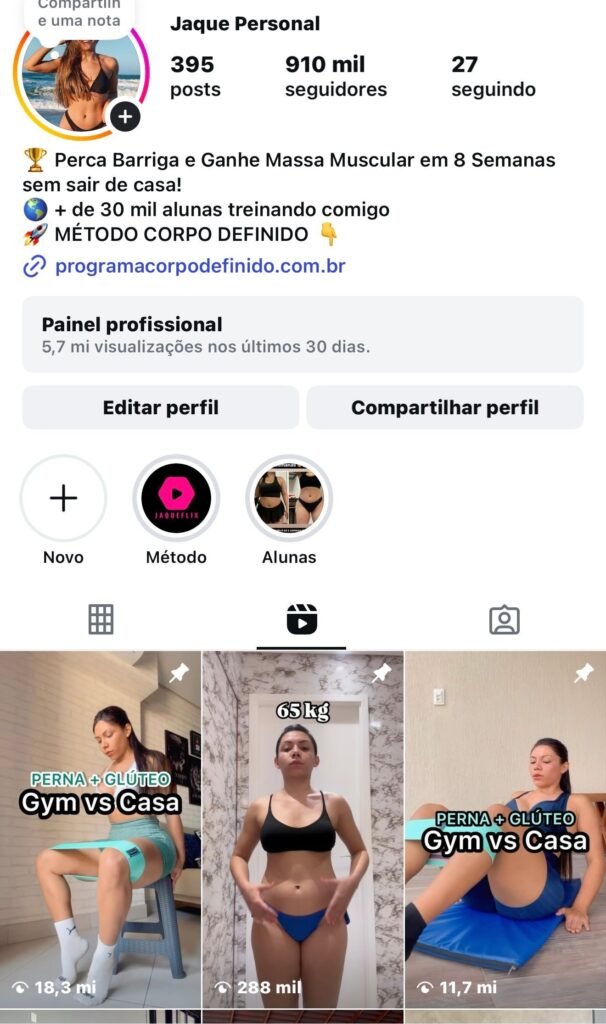Create a new highlight with Novo
606x1024 pixels.
click(63, 498)
